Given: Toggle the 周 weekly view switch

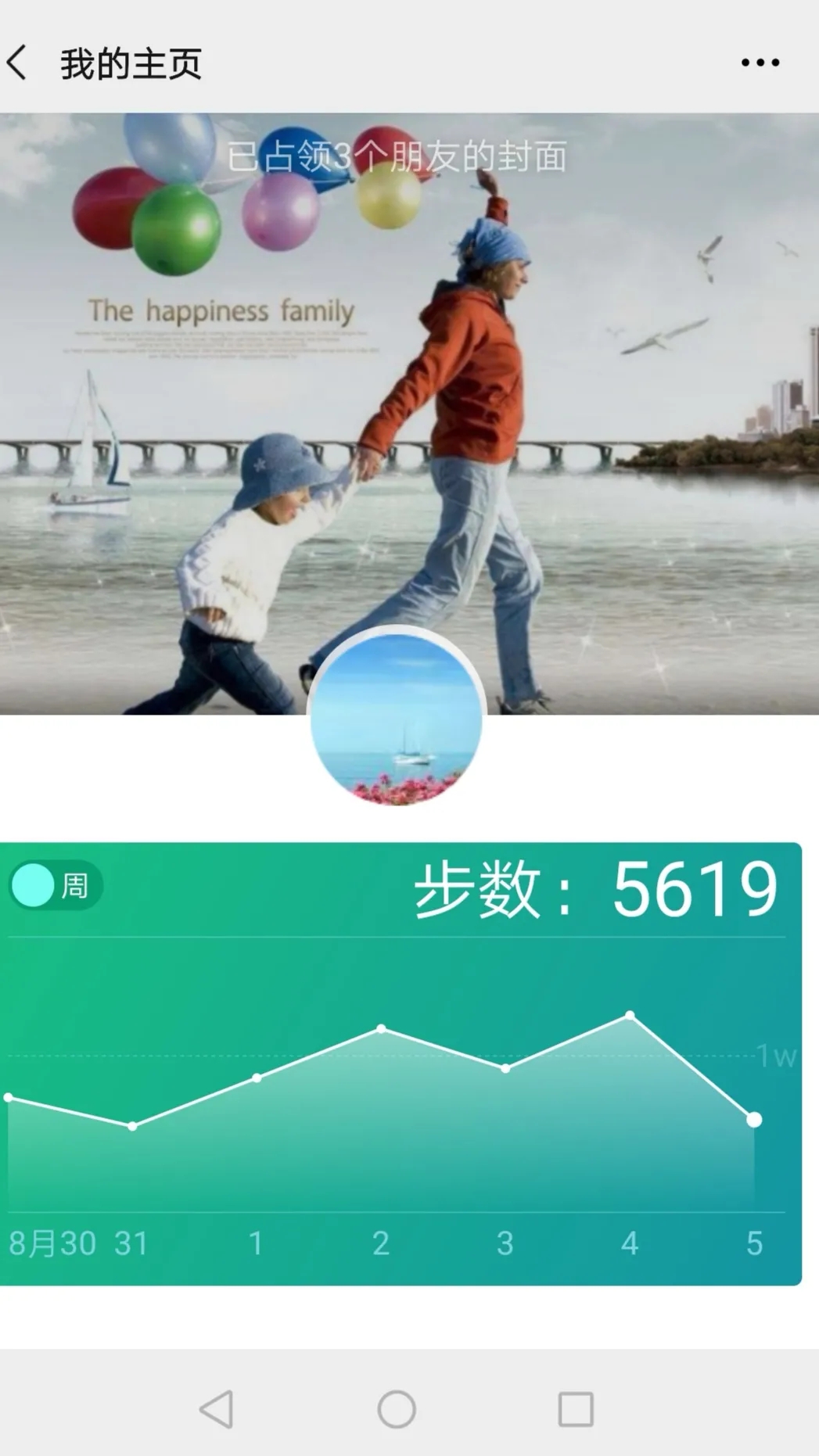Looking at the screenshot, I should [x=55, y=886].
